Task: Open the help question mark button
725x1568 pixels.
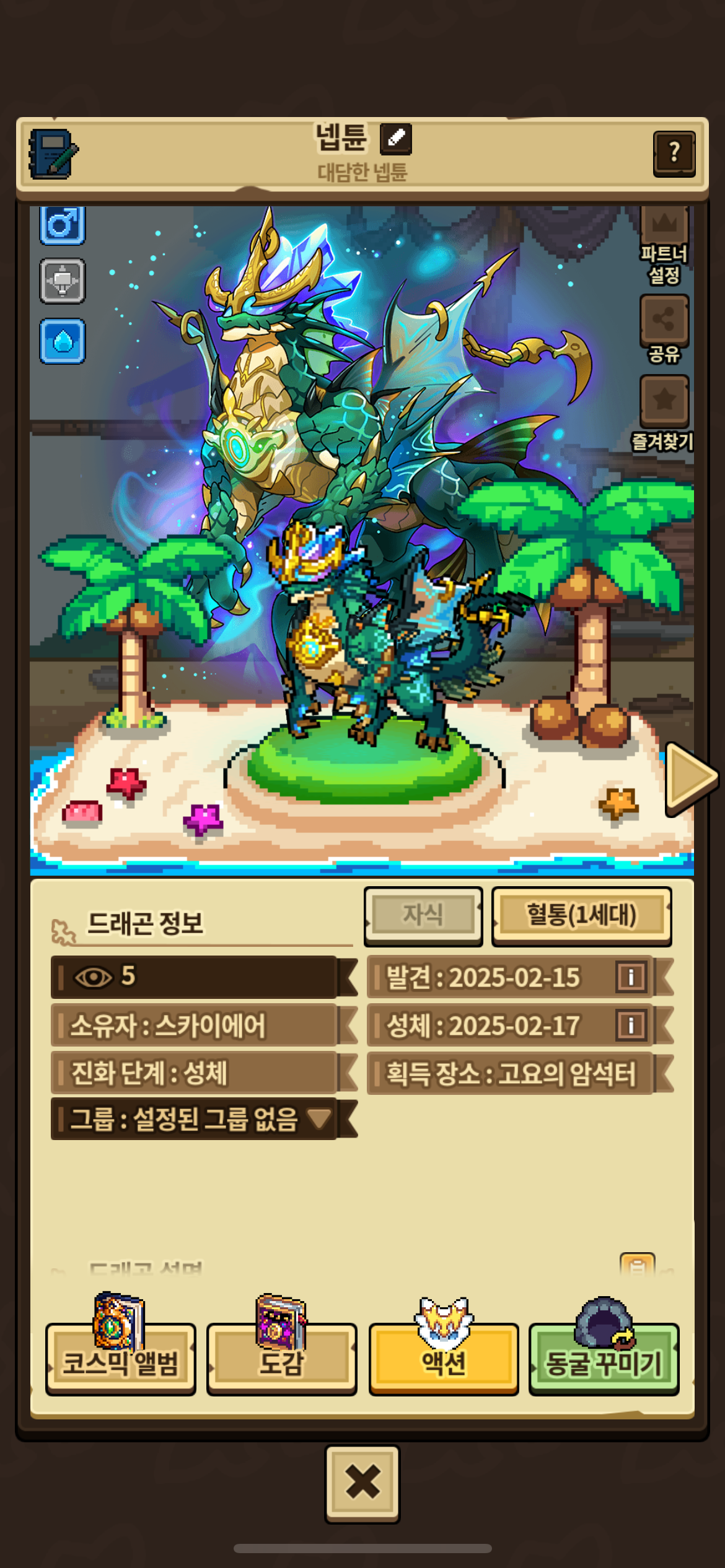Action: pyautogui.click(x=674, y=153)
